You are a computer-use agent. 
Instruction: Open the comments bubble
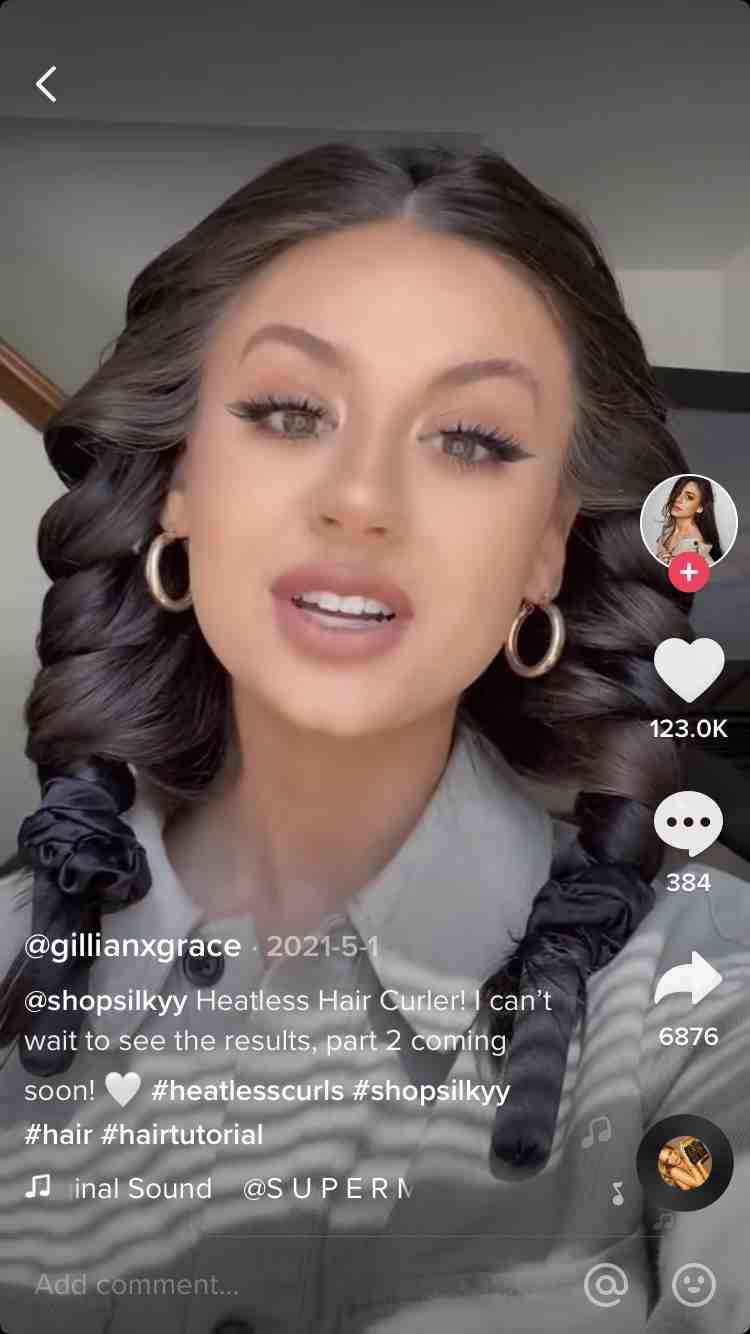coord(688,826)
